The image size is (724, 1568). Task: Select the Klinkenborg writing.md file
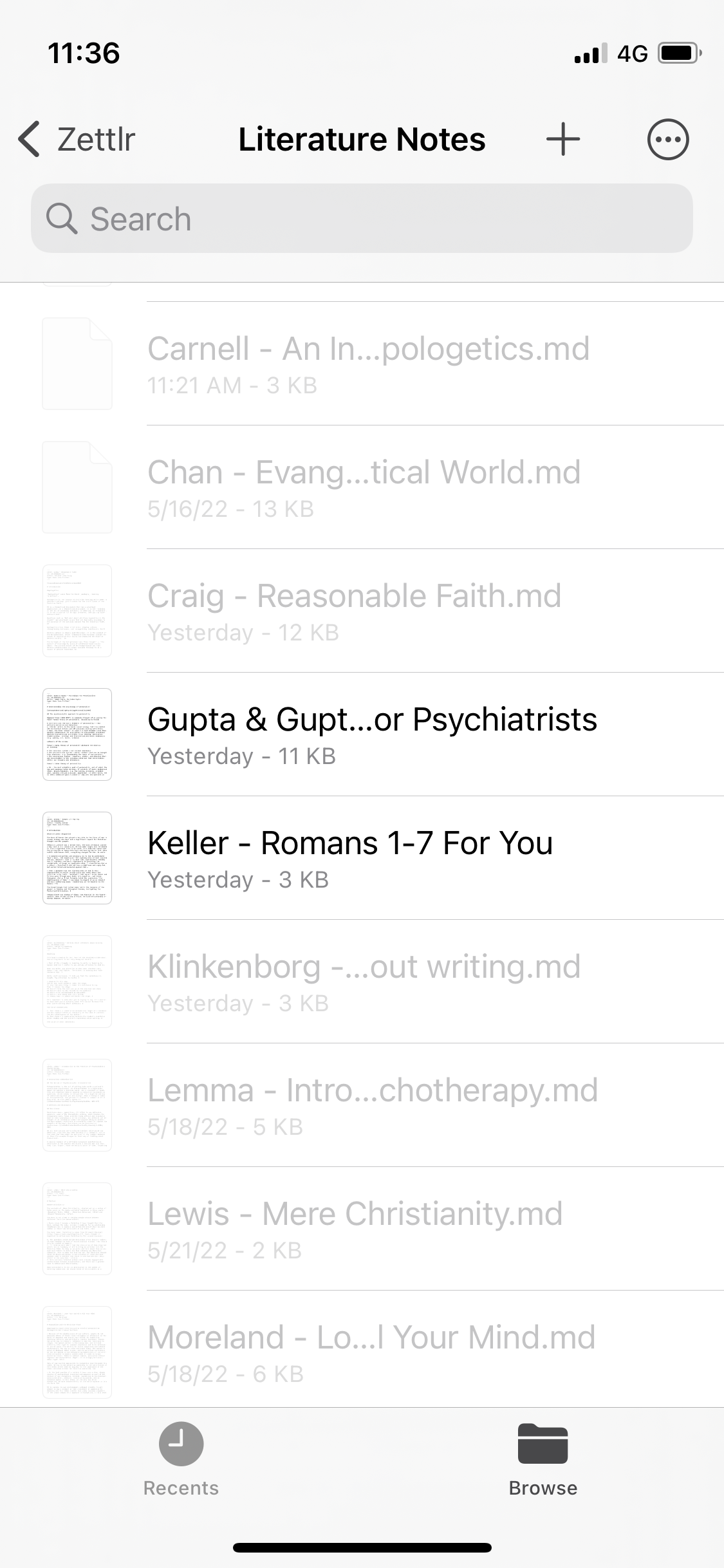tap(364, 981)
